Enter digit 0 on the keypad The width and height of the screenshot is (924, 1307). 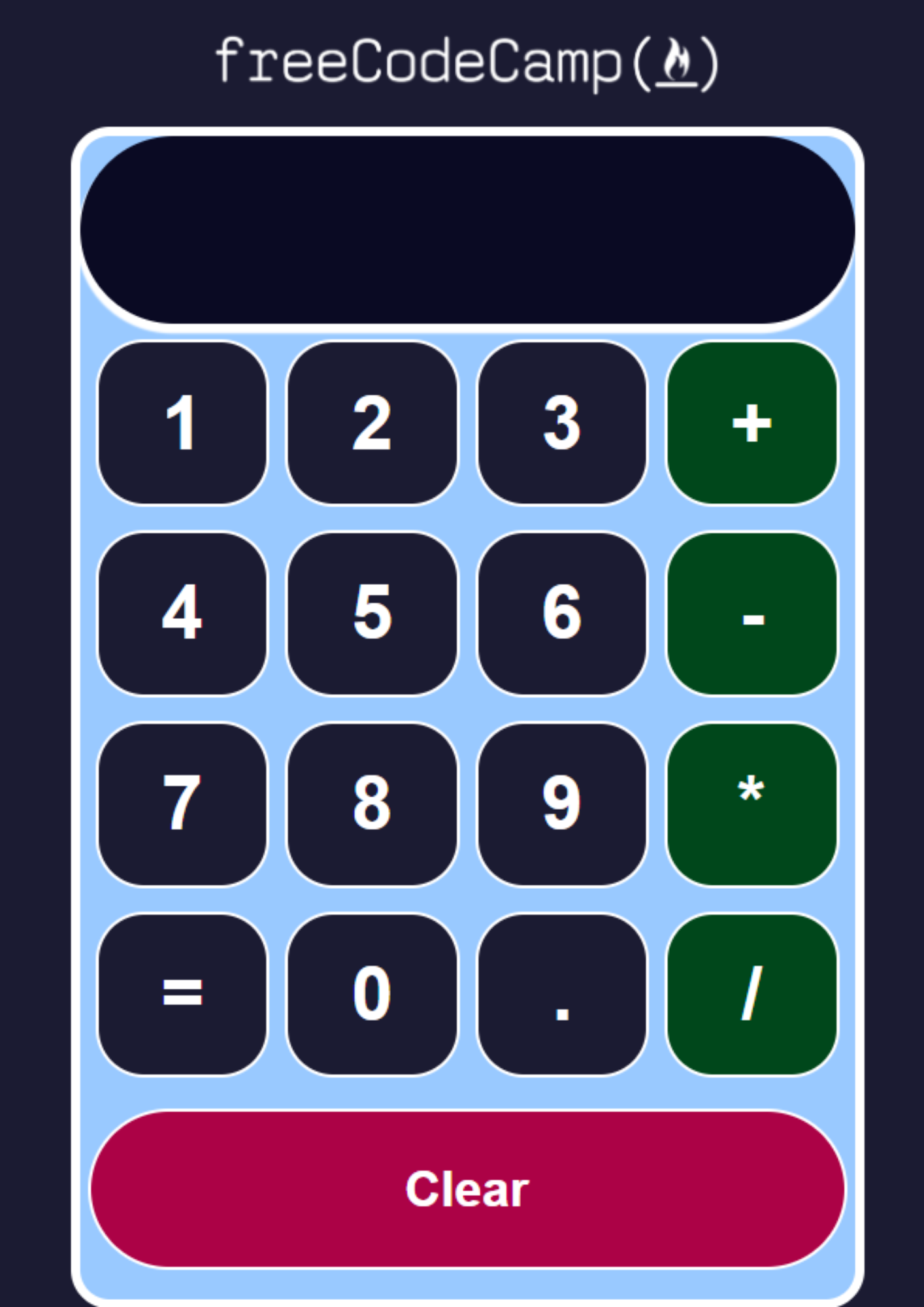point(372,993)
